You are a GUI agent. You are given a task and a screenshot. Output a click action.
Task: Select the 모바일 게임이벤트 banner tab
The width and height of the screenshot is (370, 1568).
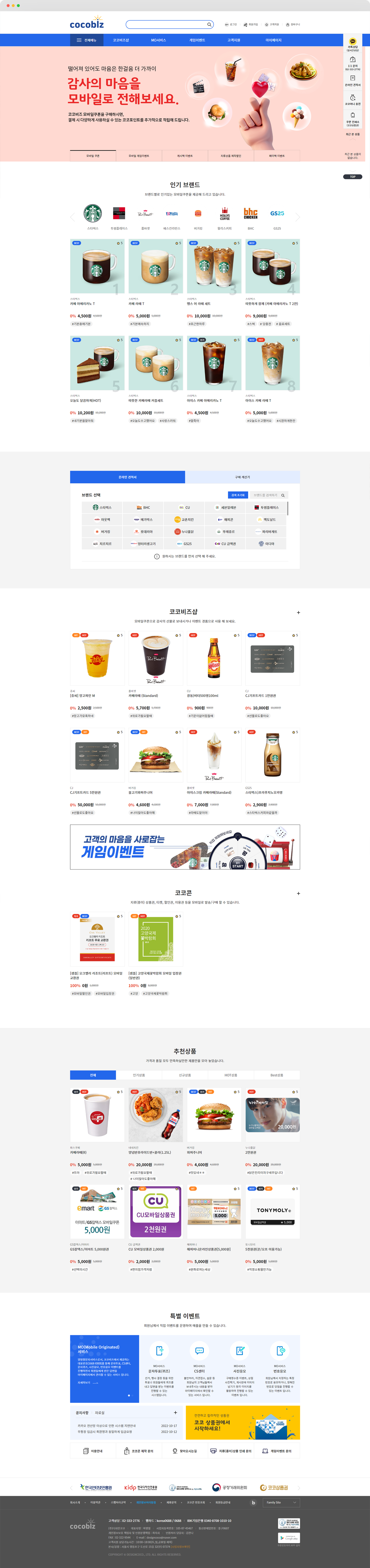(139, 156)
